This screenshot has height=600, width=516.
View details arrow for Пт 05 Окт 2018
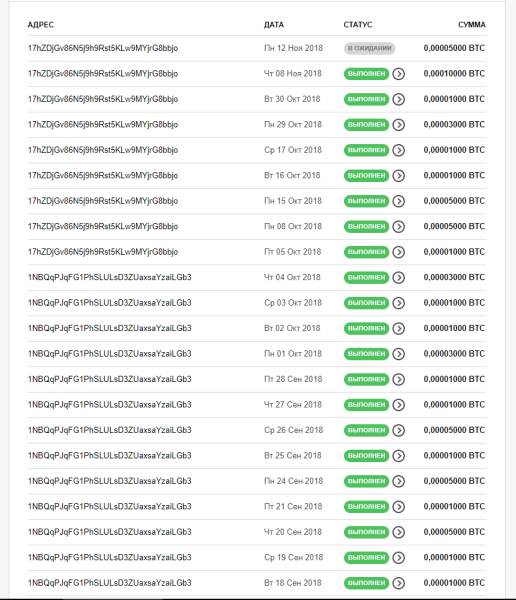pyautogui.click(x=398, y=252)
